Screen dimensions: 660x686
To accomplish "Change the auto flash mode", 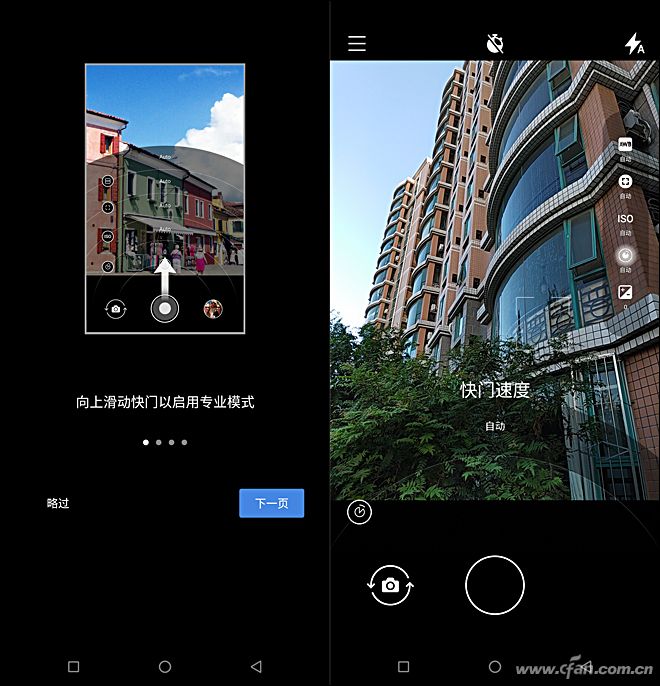I will (634, 44).
